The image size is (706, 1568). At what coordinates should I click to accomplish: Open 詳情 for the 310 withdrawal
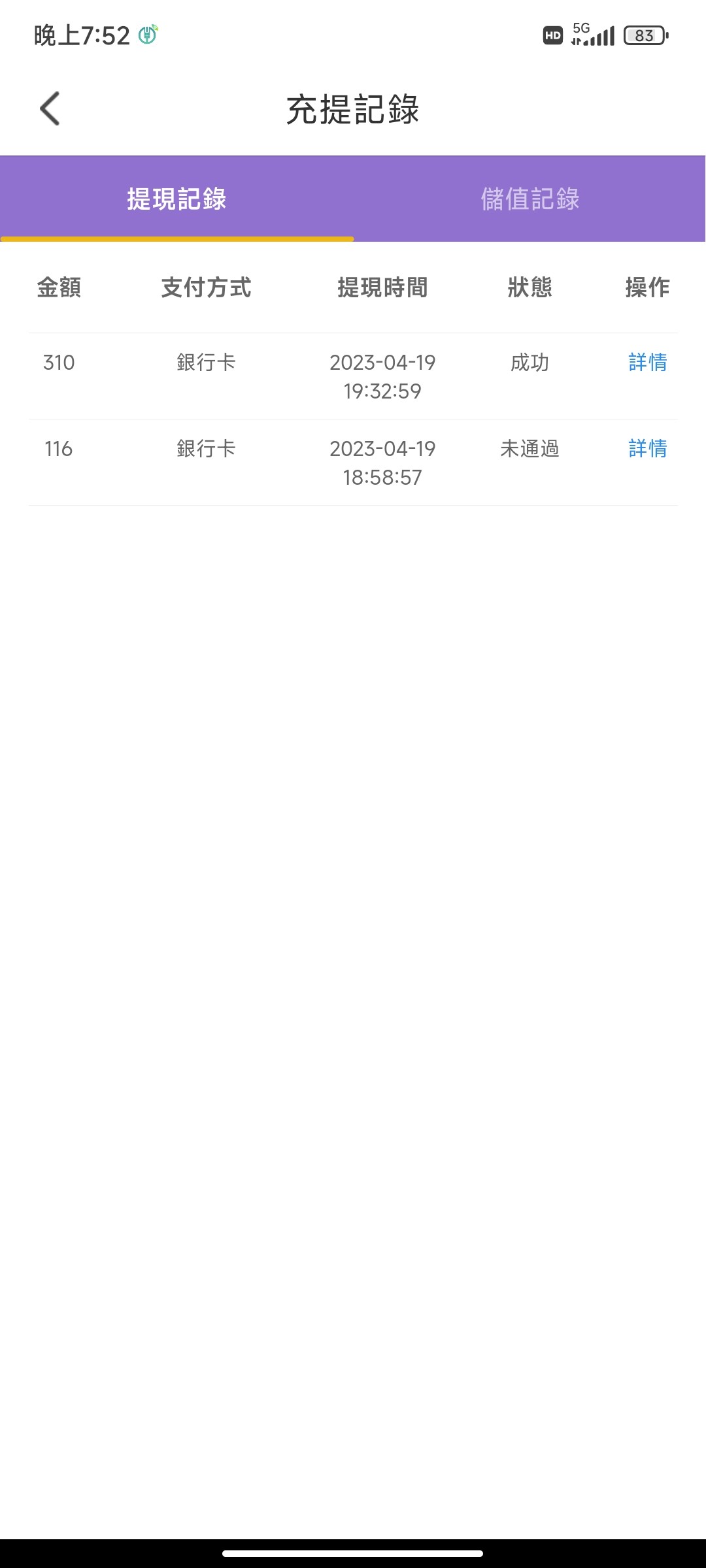[647, 363]
